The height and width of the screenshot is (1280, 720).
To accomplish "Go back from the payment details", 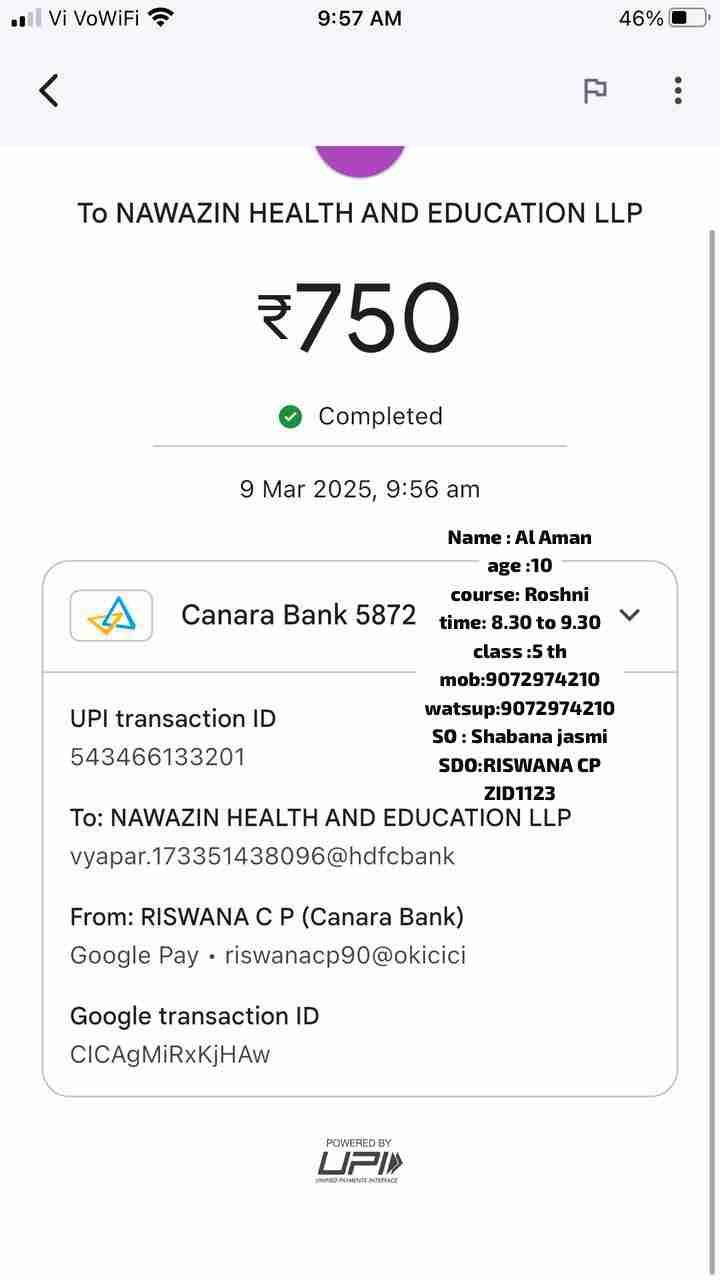I will click(x=49, y=90).
